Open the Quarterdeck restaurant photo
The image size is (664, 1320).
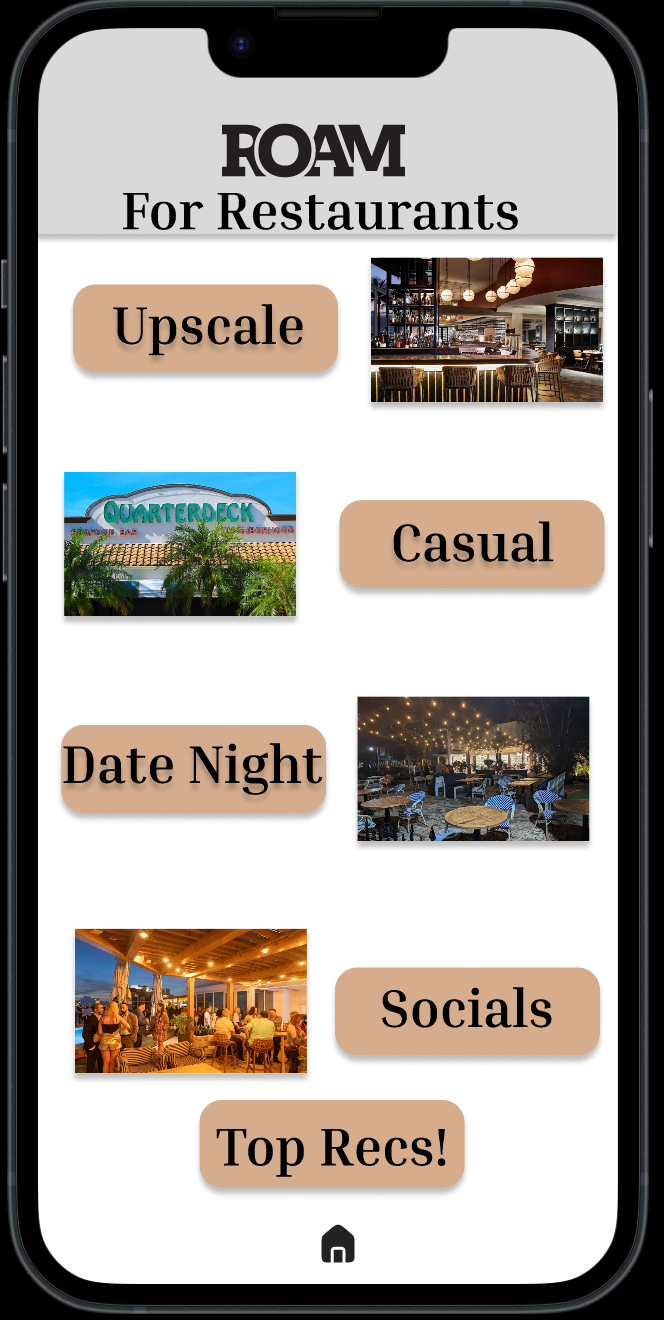coord(180,544)
